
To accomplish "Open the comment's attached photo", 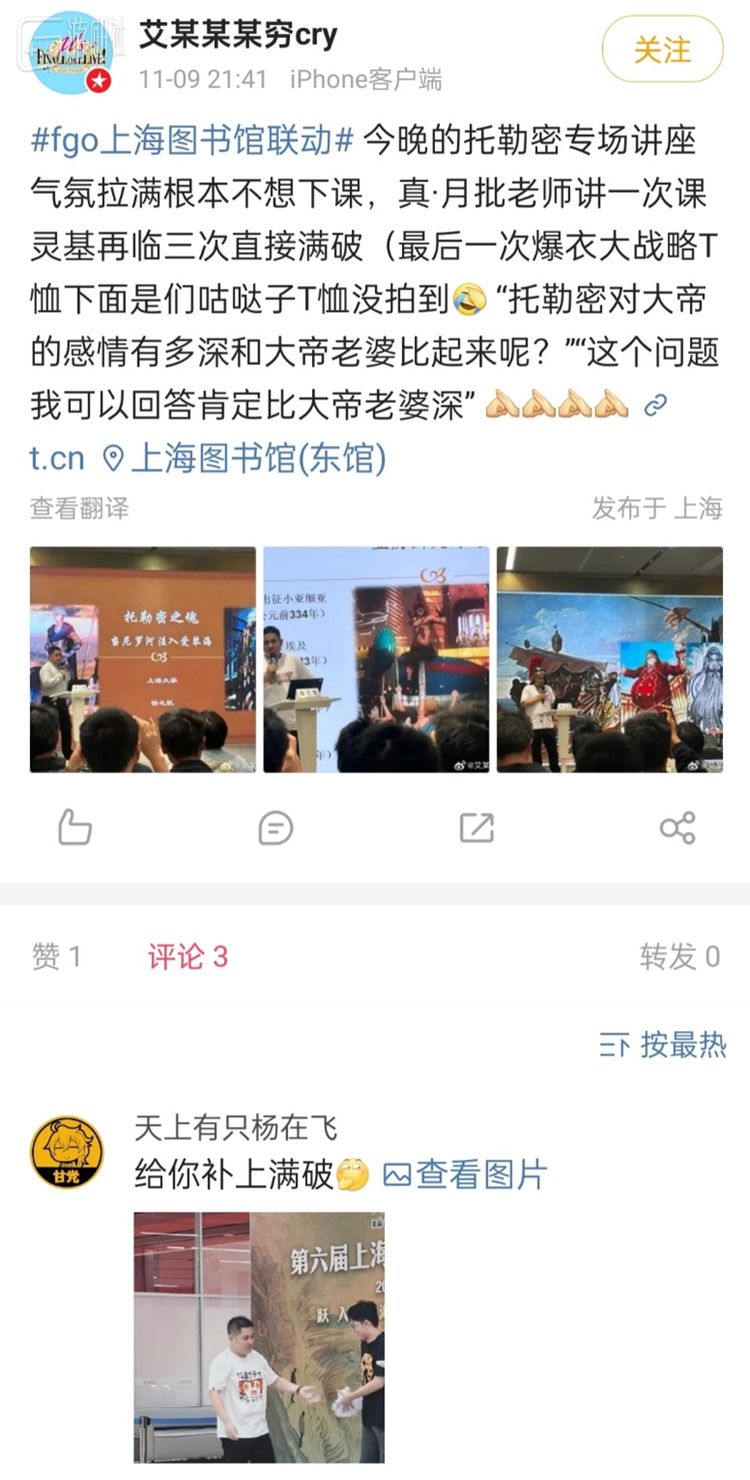I will point(259,1337).
